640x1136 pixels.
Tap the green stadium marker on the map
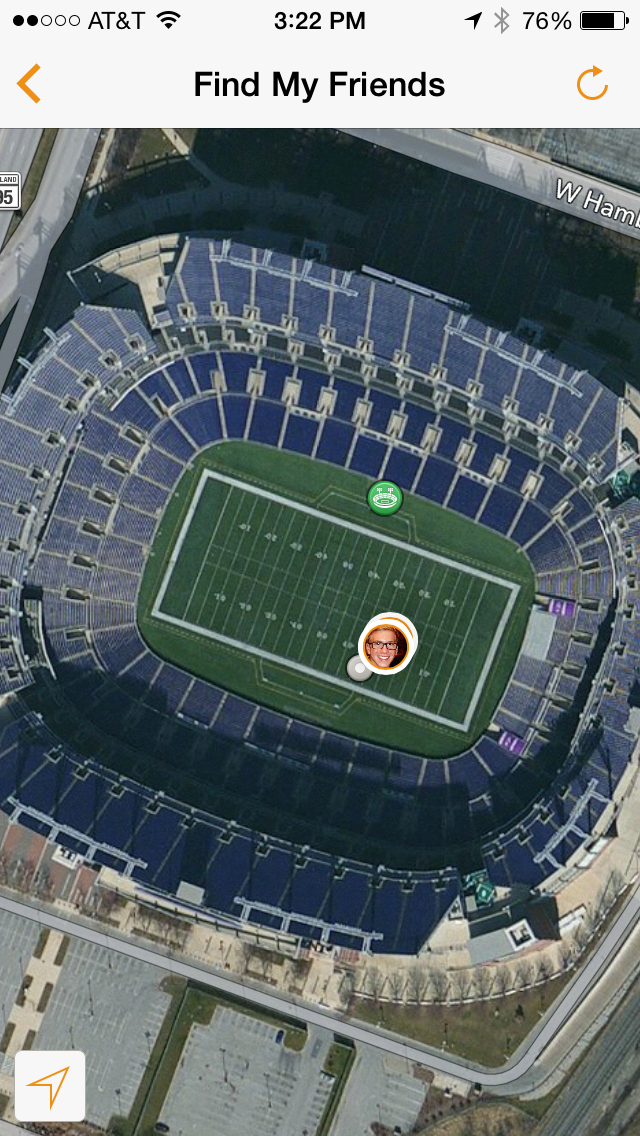click(385, 496)
